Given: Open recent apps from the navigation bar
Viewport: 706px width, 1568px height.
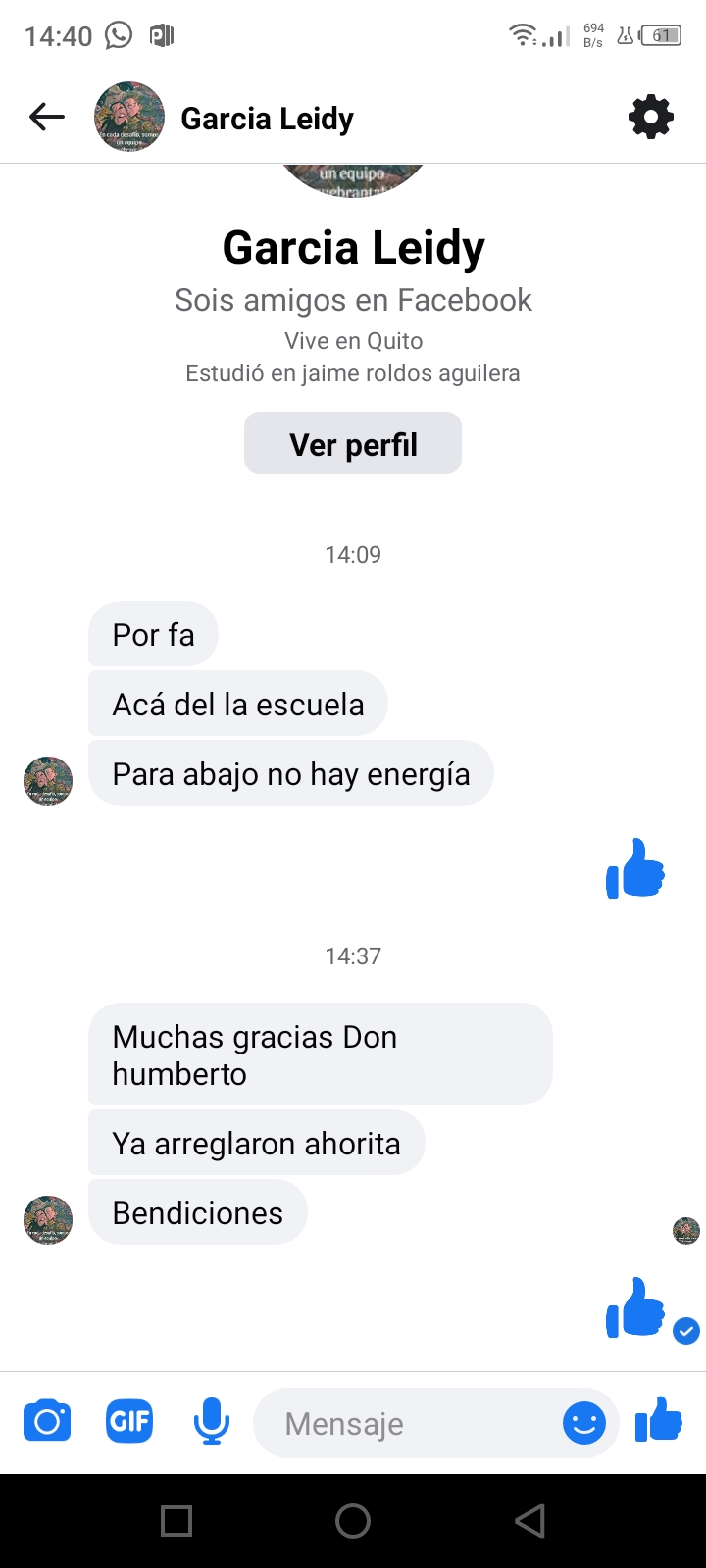Looking at the screenshot, I should [x=176, y=1521].
